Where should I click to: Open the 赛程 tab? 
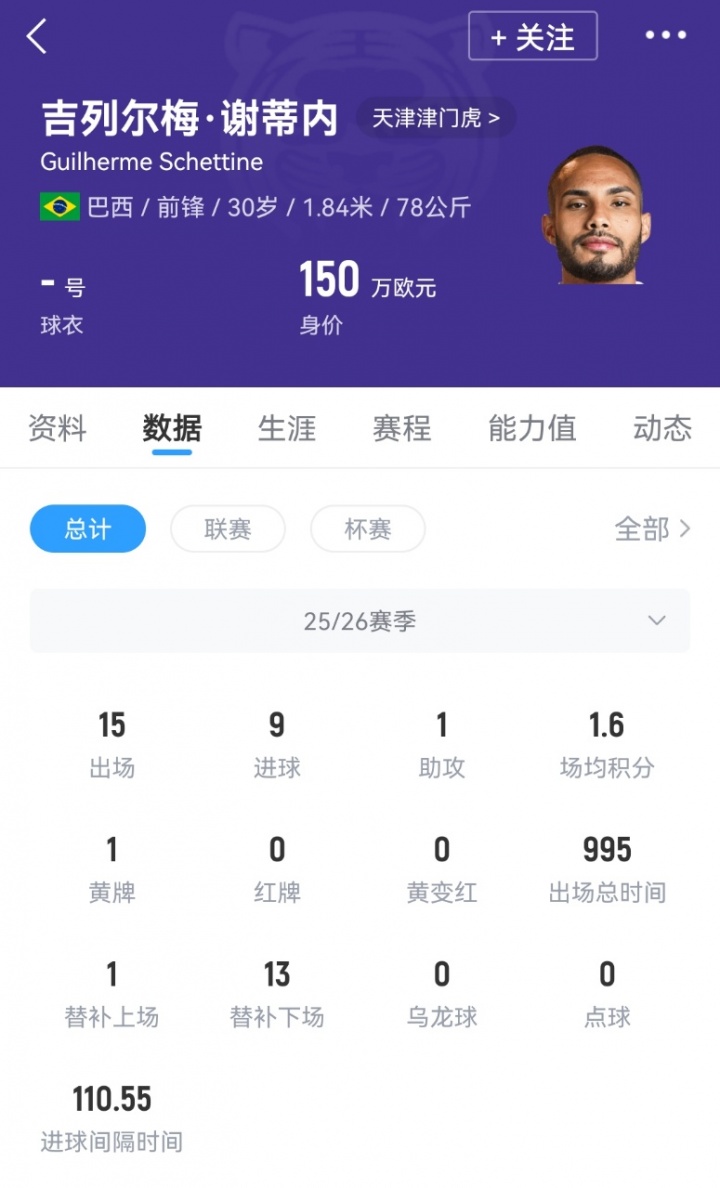[x=402, y=429]
